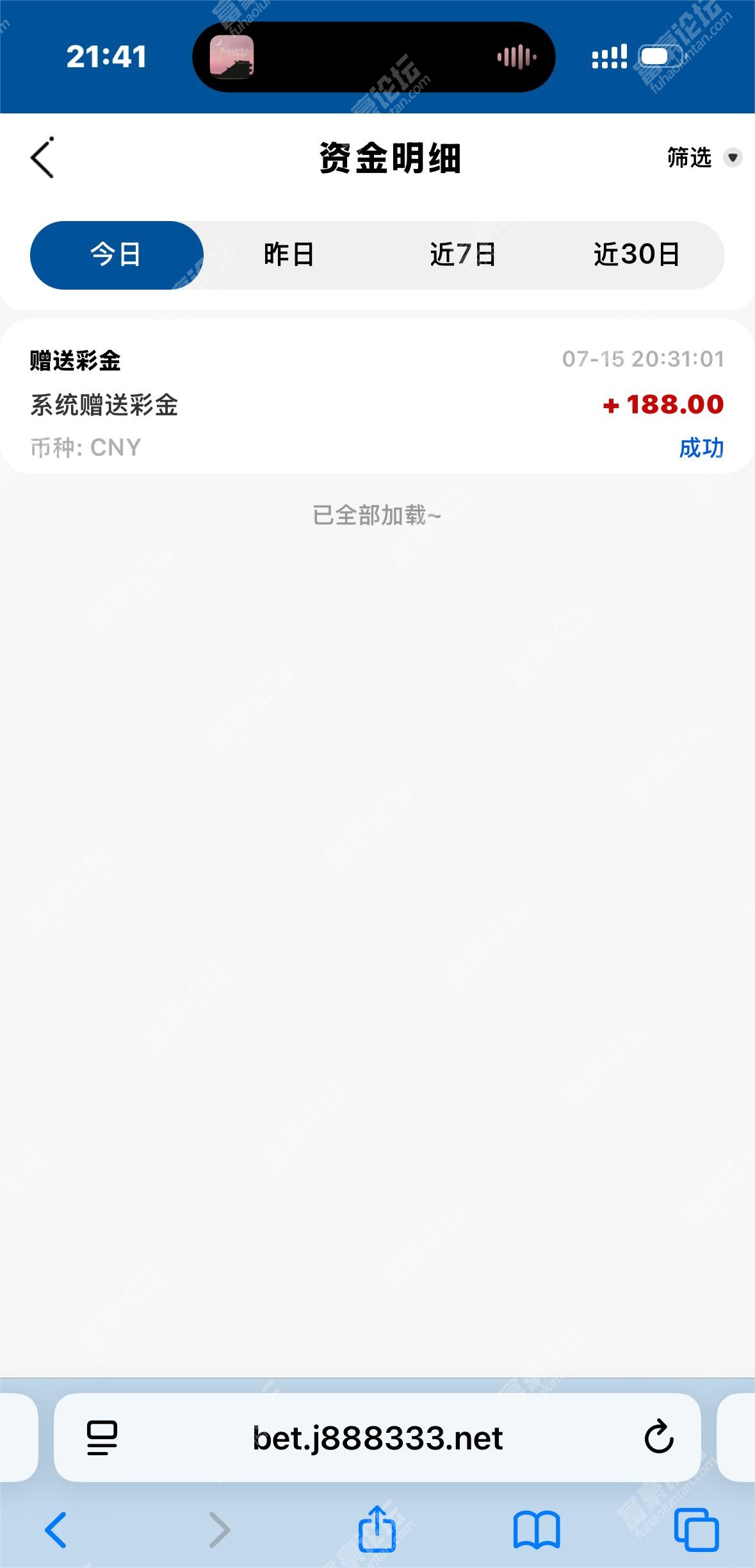Show records for 近7日
This screenshot has height=1568, width=755.
click(x=462, y=255)
